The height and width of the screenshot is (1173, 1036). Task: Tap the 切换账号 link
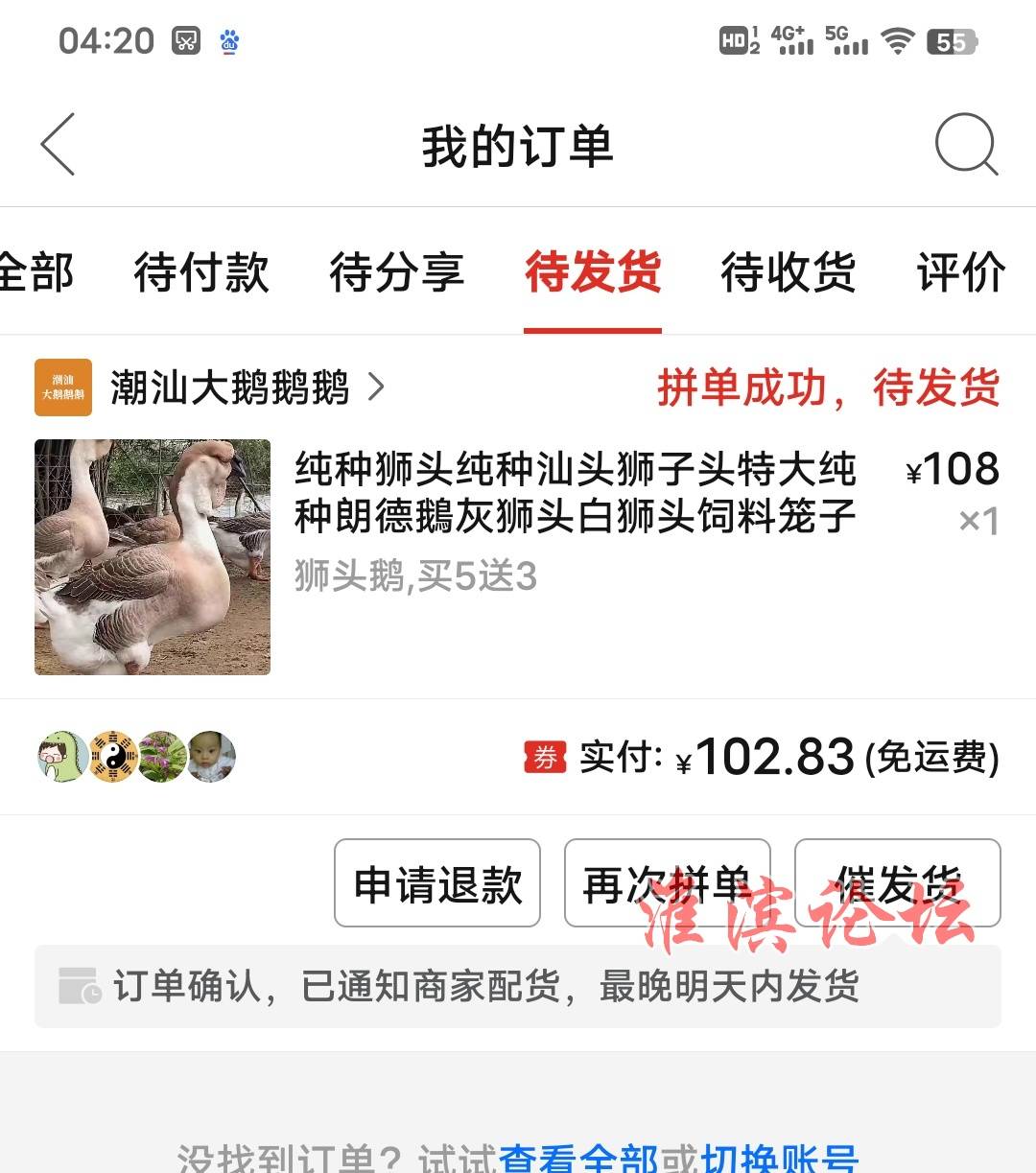(x=779, y=1159)
